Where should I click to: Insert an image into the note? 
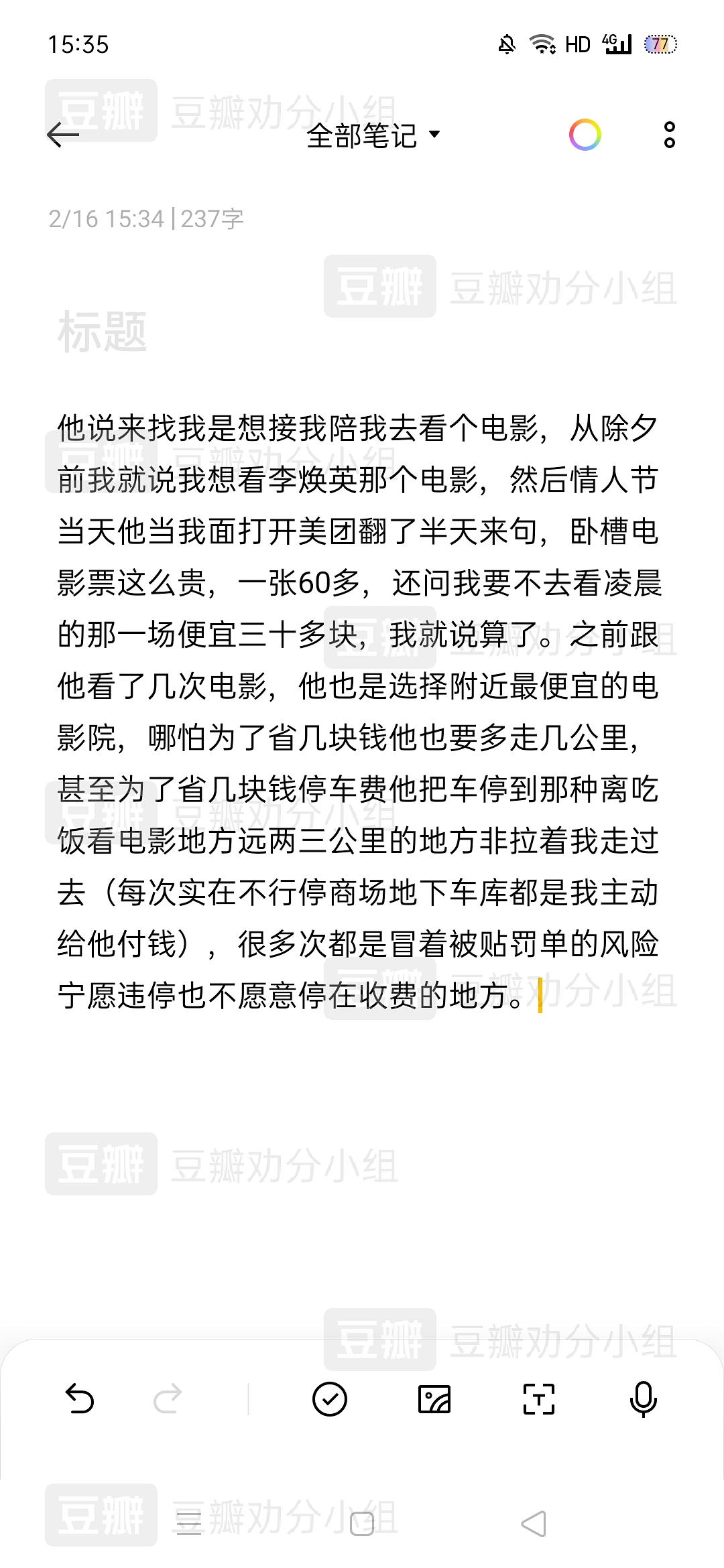434,1399
